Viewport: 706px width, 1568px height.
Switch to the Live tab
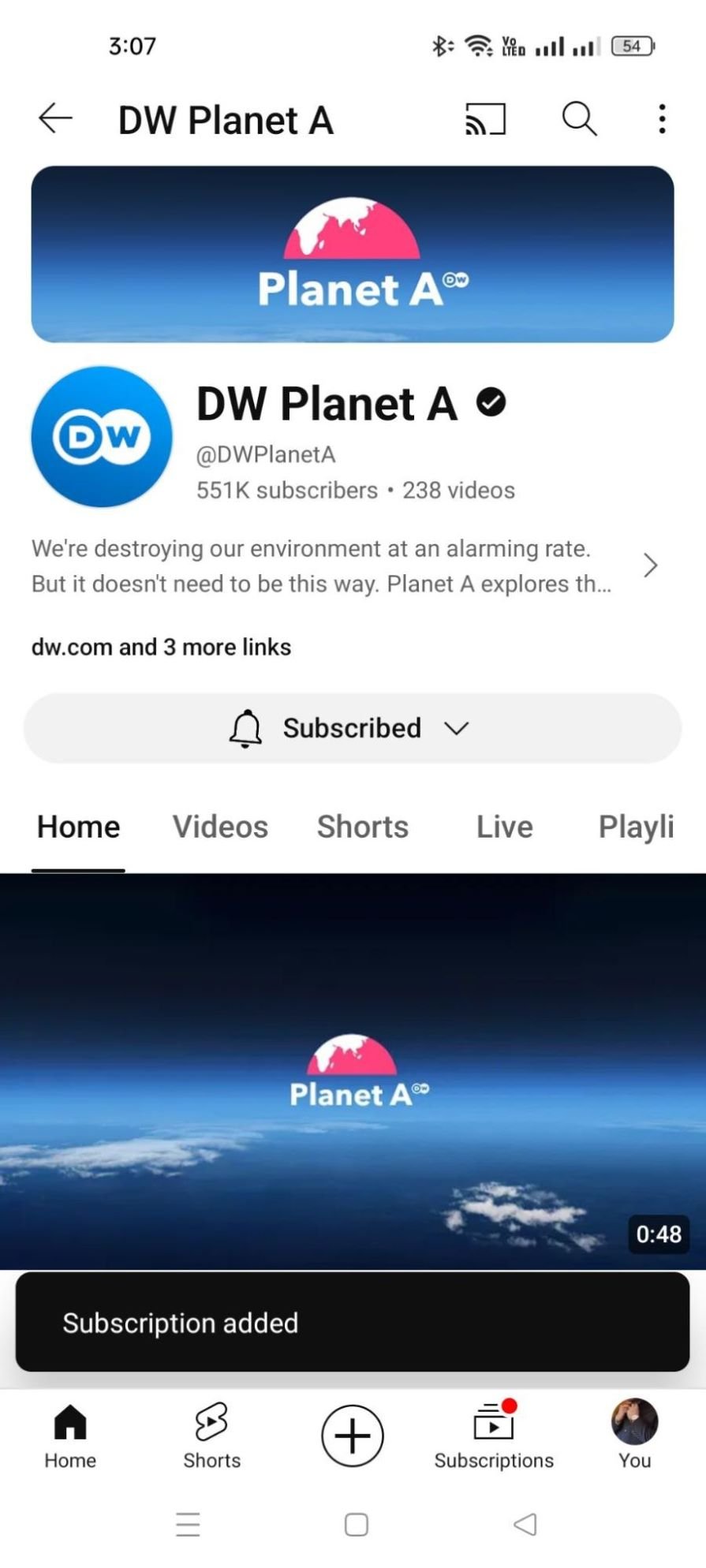504,827
